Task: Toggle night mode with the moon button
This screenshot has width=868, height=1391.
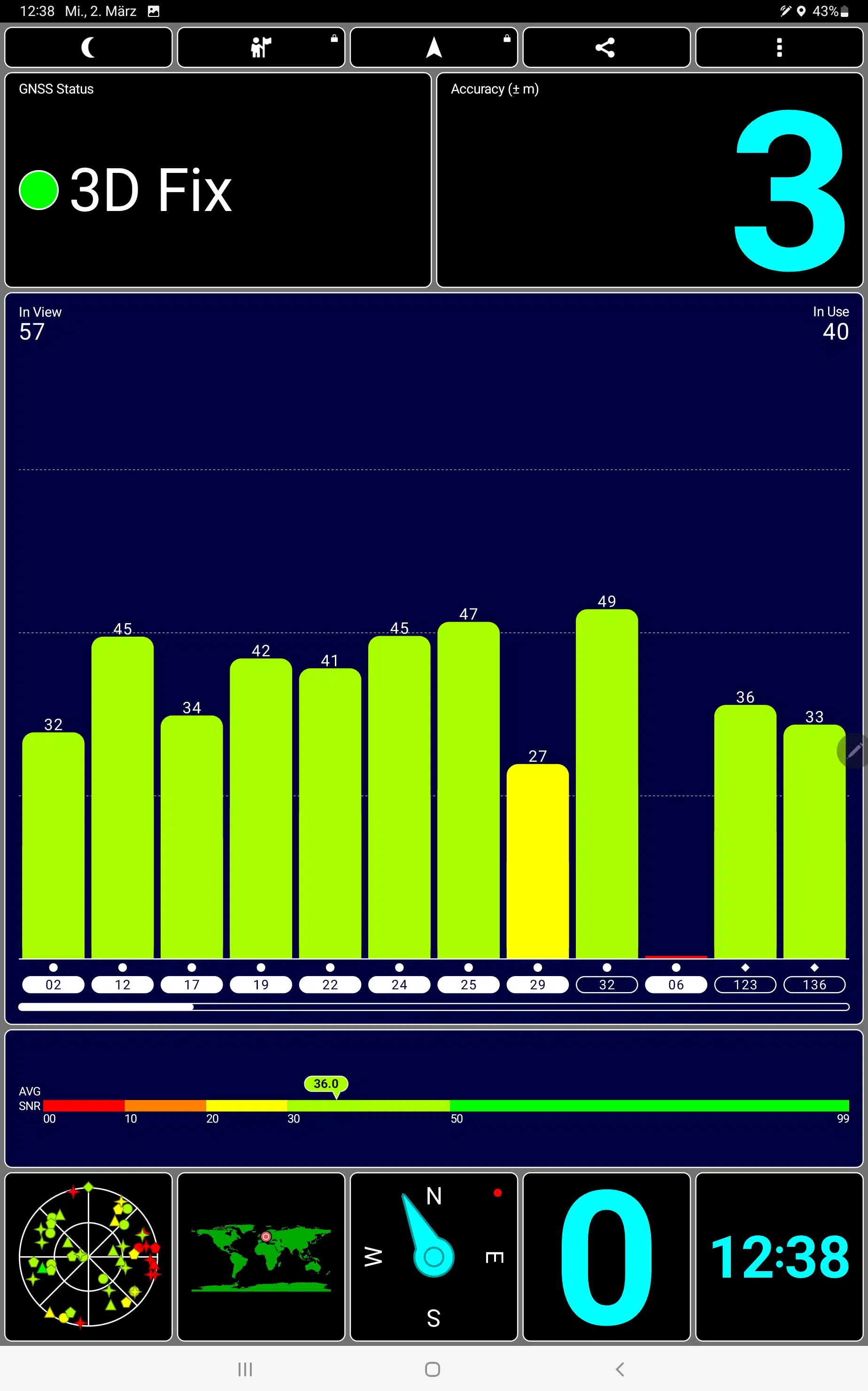Action: (88, 47)
